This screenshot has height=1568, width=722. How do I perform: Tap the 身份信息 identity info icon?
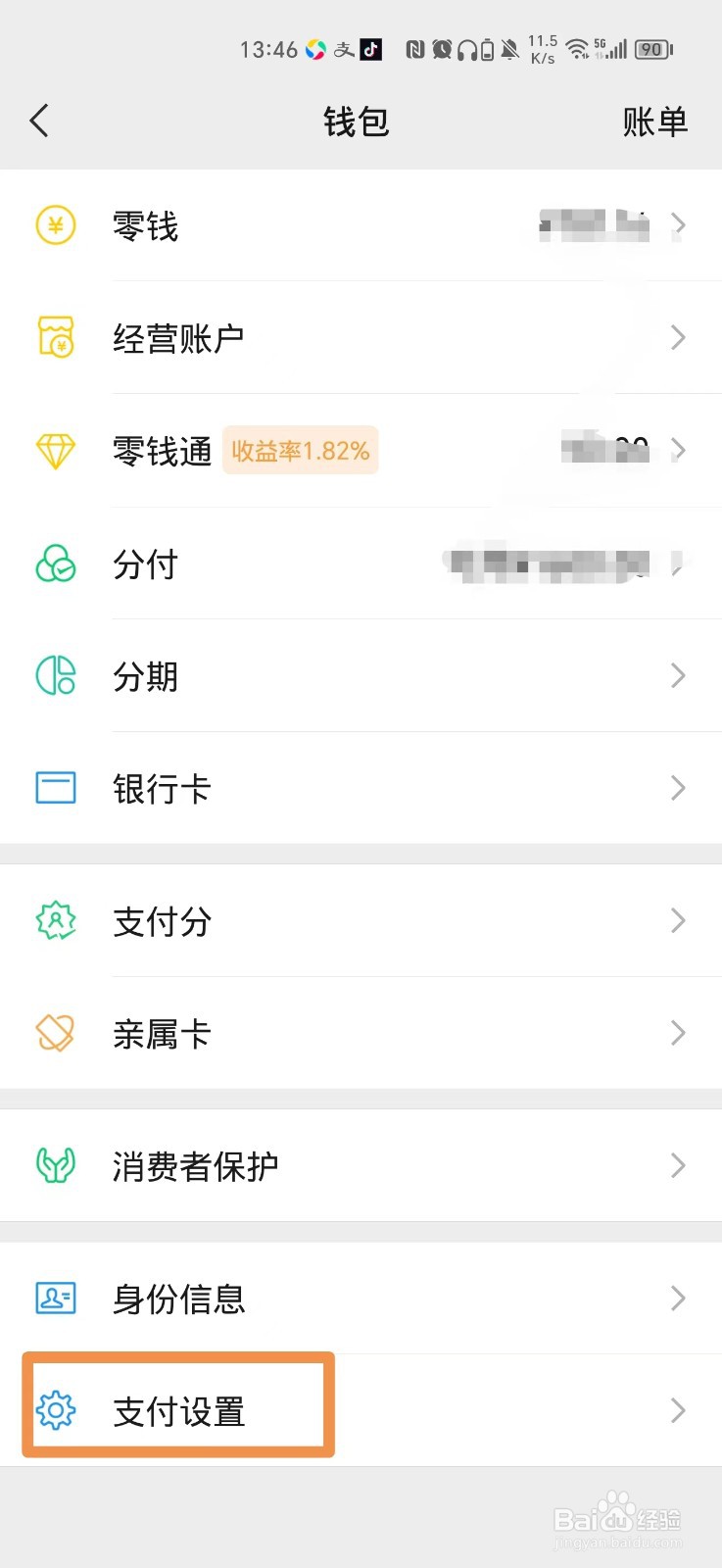55,1298
